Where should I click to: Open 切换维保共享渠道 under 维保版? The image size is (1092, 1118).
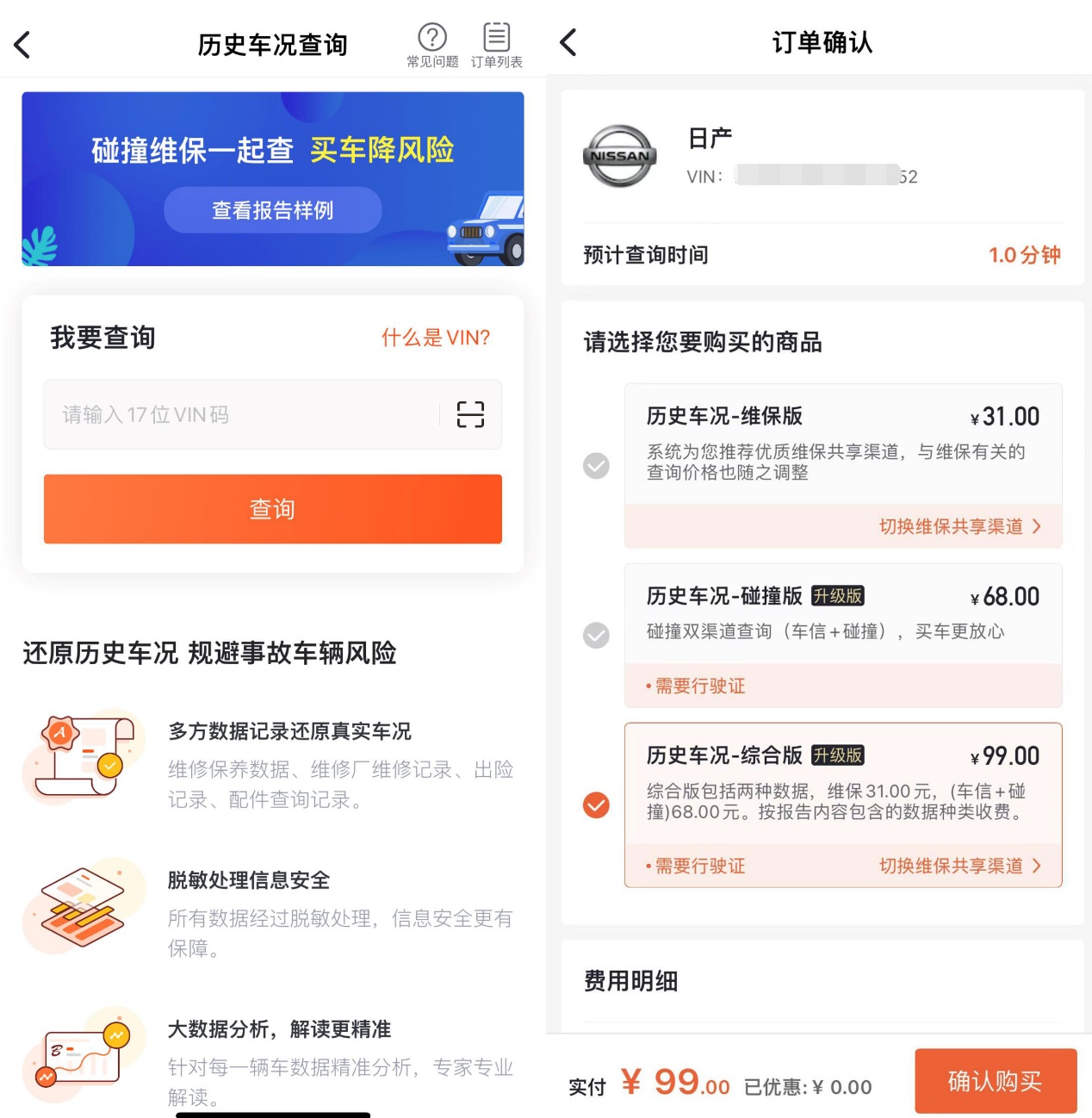coord(959,526)
